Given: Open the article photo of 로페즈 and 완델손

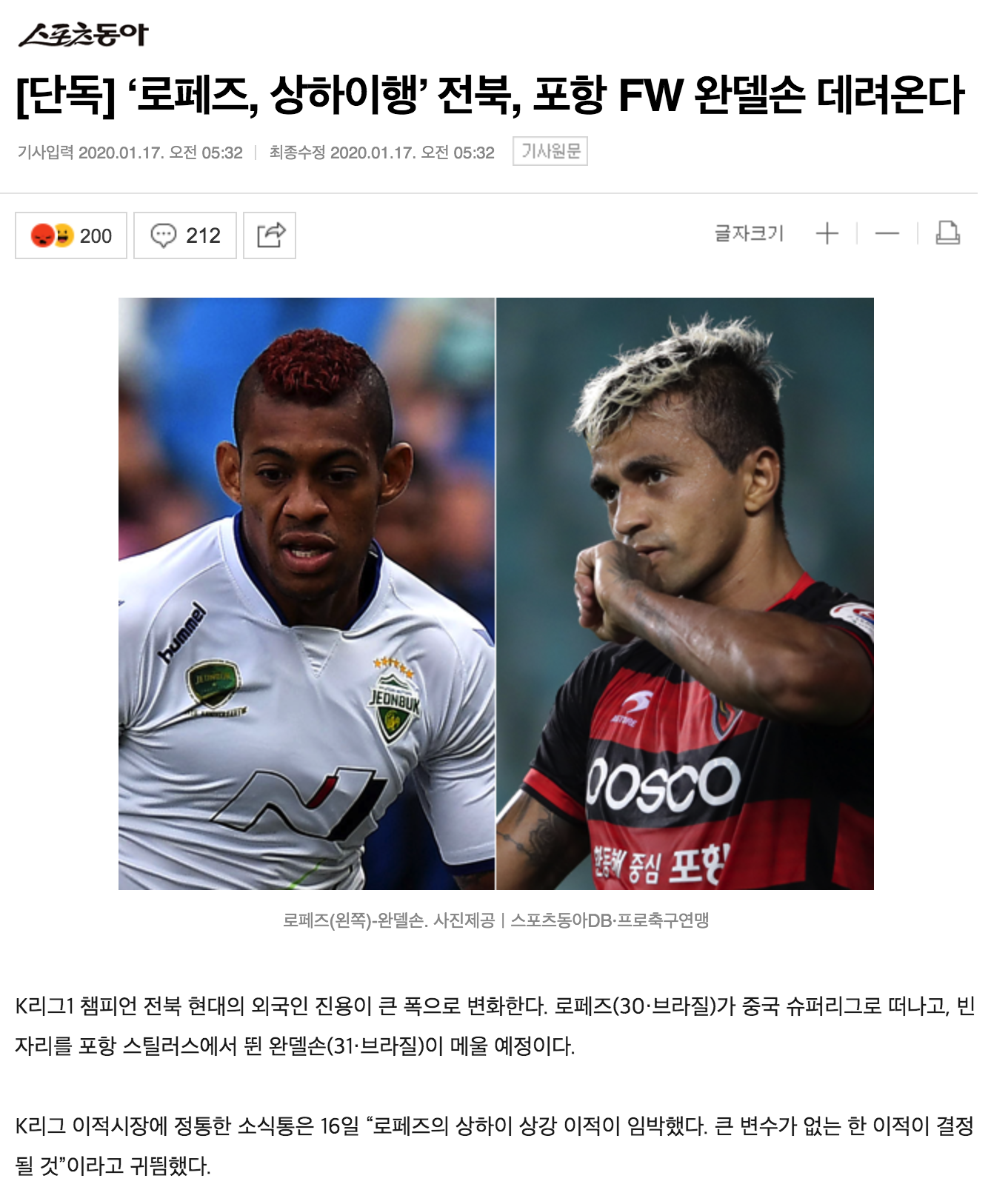Looking at the screenshot, I should coord(495,593).
